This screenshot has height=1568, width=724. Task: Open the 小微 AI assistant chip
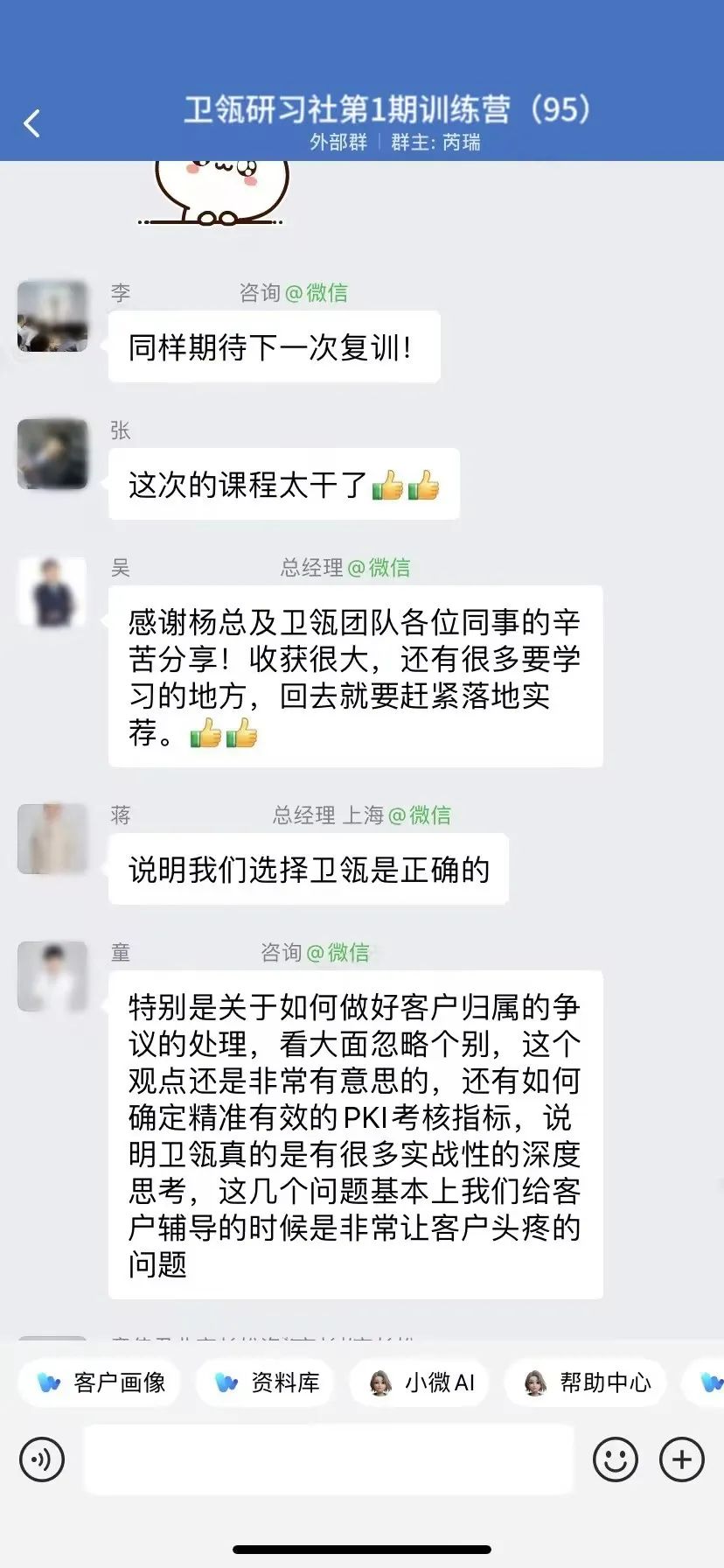click(421, 1382)
